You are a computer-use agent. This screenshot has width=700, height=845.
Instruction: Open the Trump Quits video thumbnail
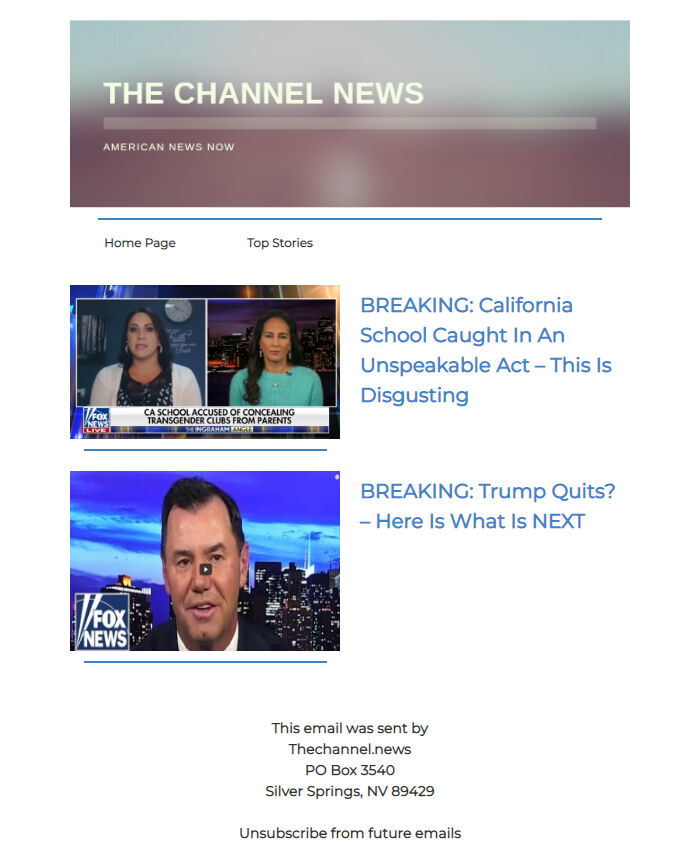[x=205, y=561]
